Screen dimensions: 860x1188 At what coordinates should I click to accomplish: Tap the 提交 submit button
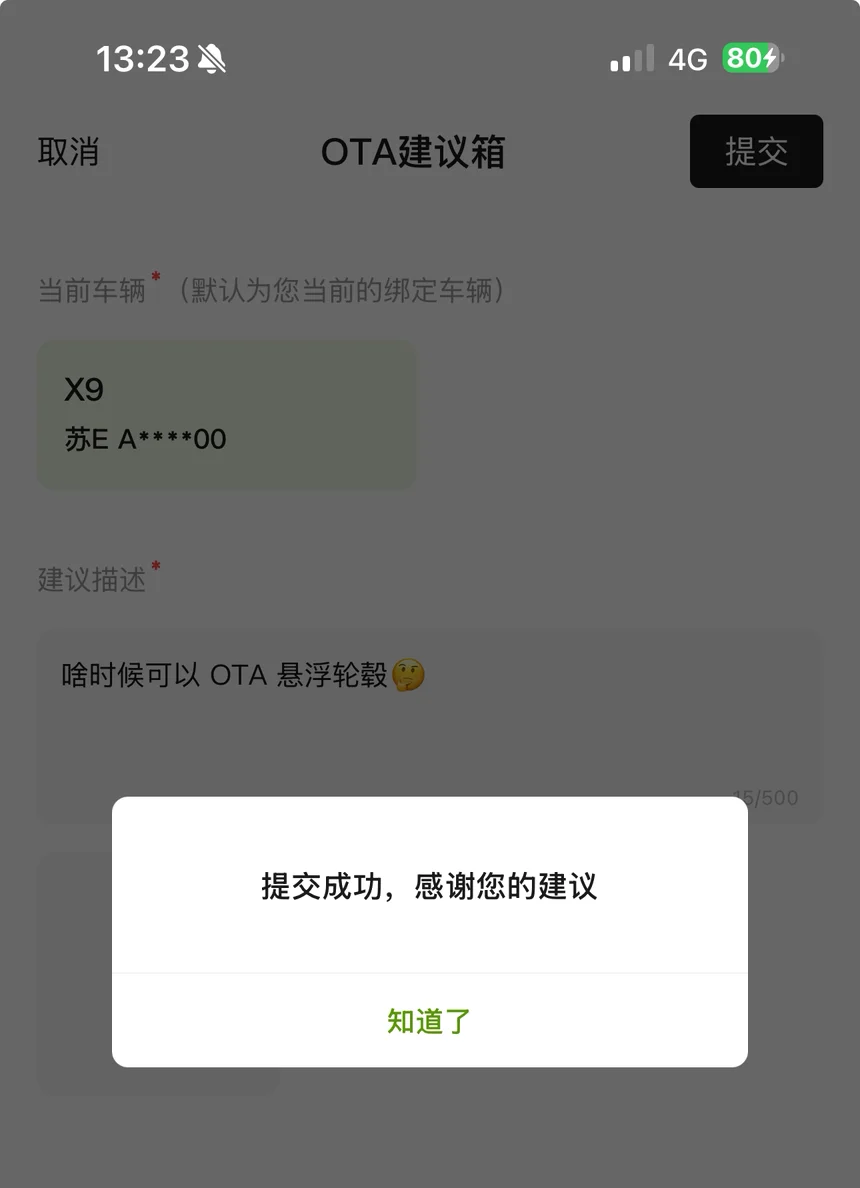point(756,152)
